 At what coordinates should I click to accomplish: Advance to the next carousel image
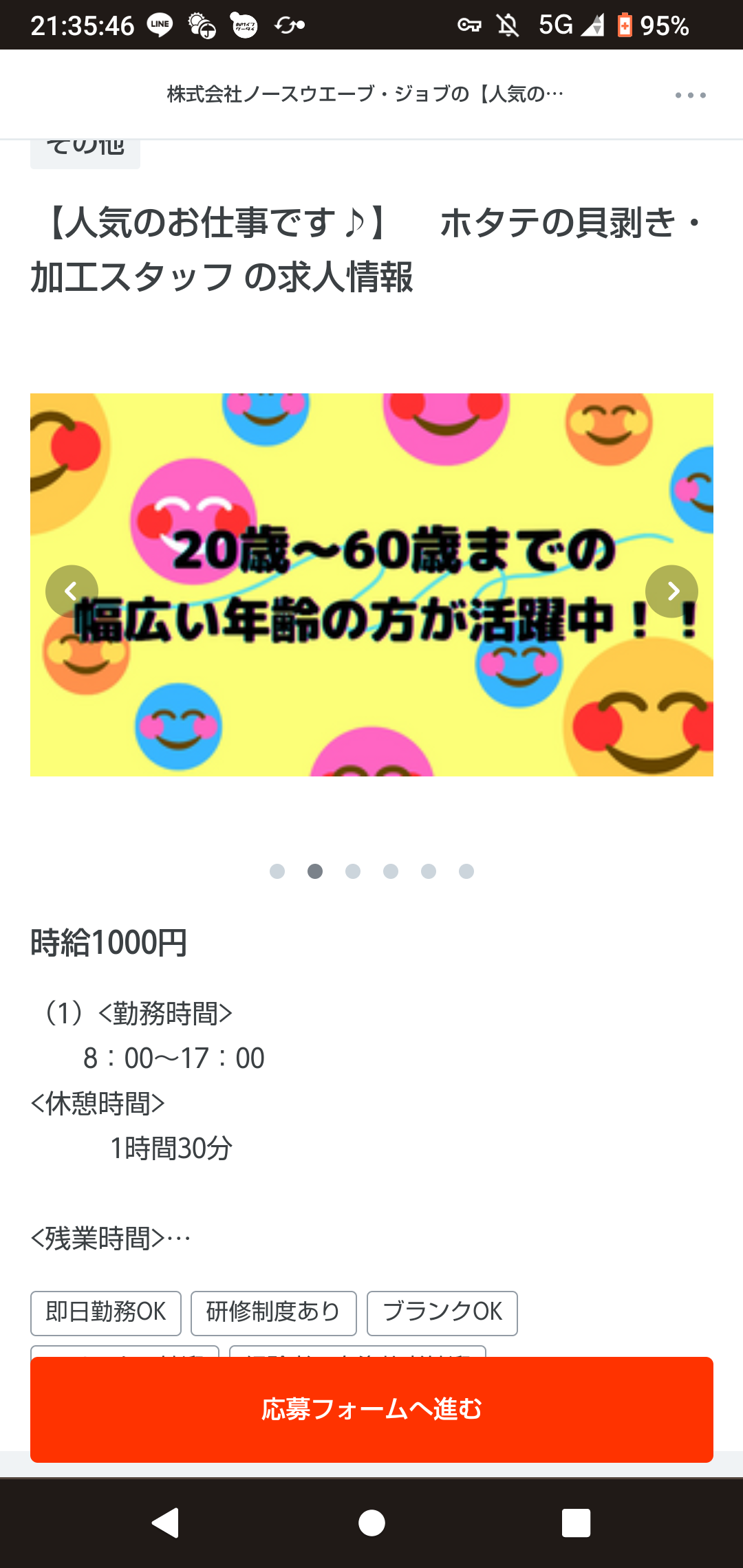671,591
